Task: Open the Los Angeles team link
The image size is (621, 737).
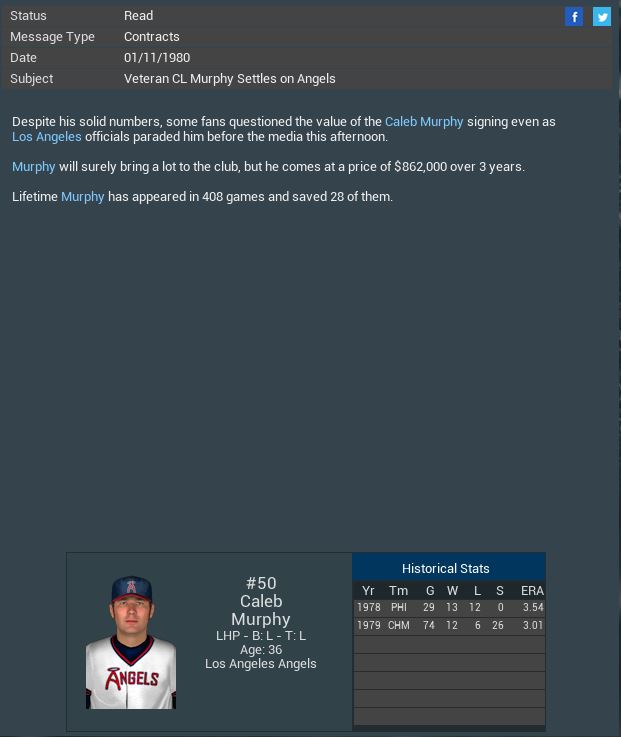Action: pyautogui.click(x=47, y=136)
